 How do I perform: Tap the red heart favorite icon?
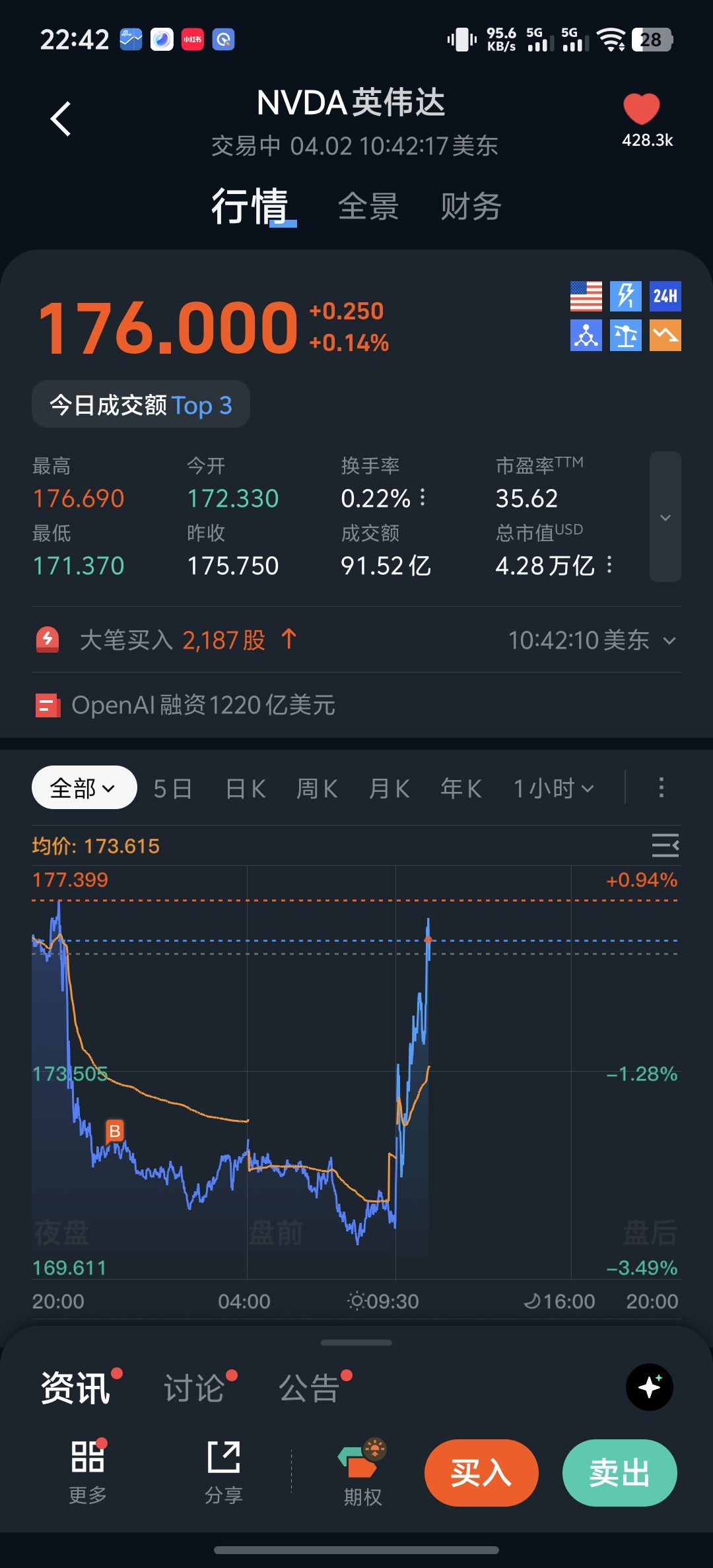point(641,110)
